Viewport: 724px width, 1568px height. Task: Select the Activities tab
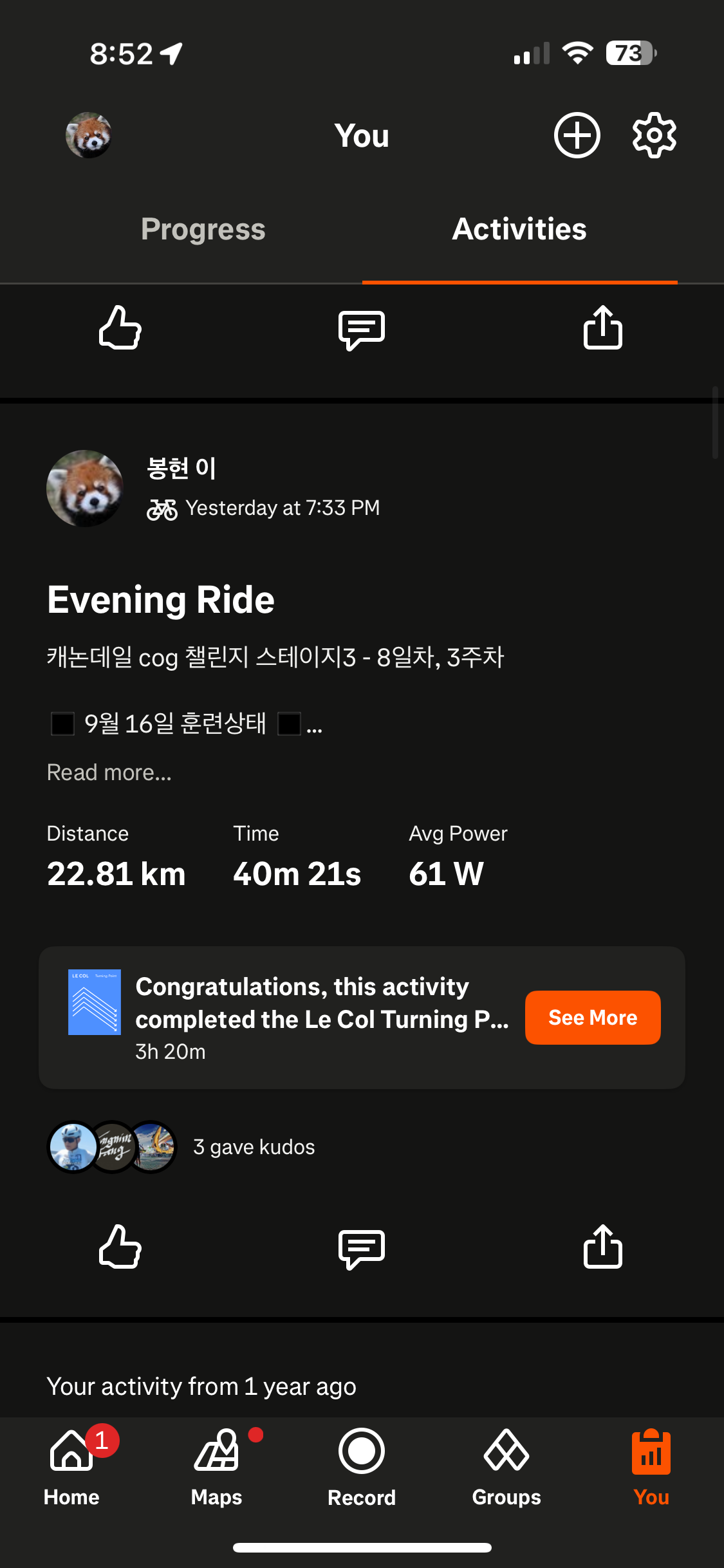point(519,230)
